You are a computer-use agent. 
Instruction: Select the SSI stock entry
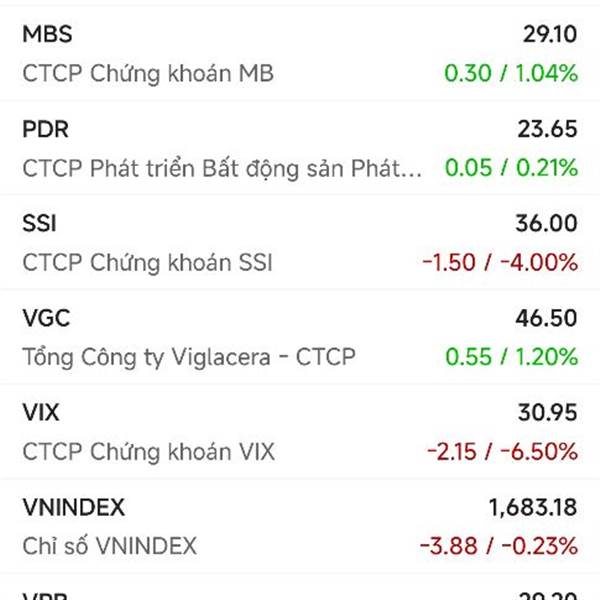point(300,243)
